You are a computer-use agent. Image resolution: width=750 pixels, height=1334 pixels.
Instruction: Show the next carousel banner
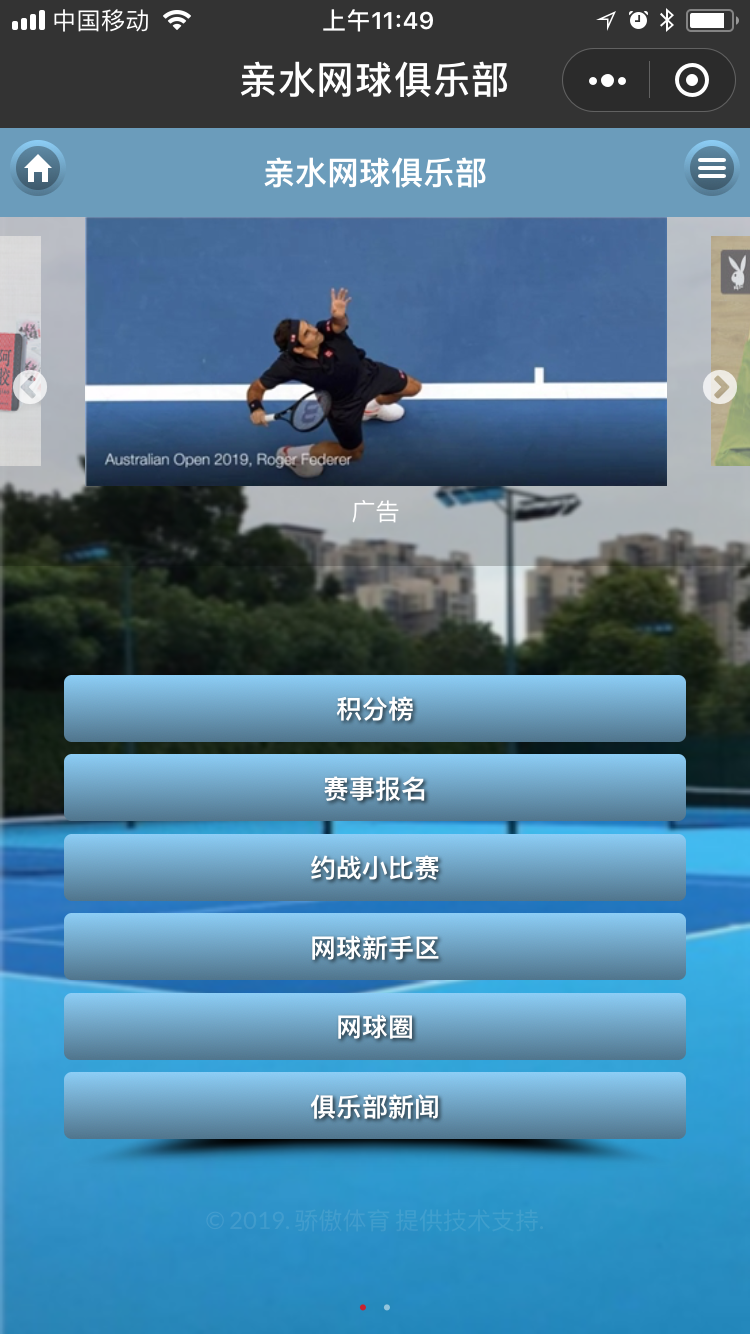(720, 386)
